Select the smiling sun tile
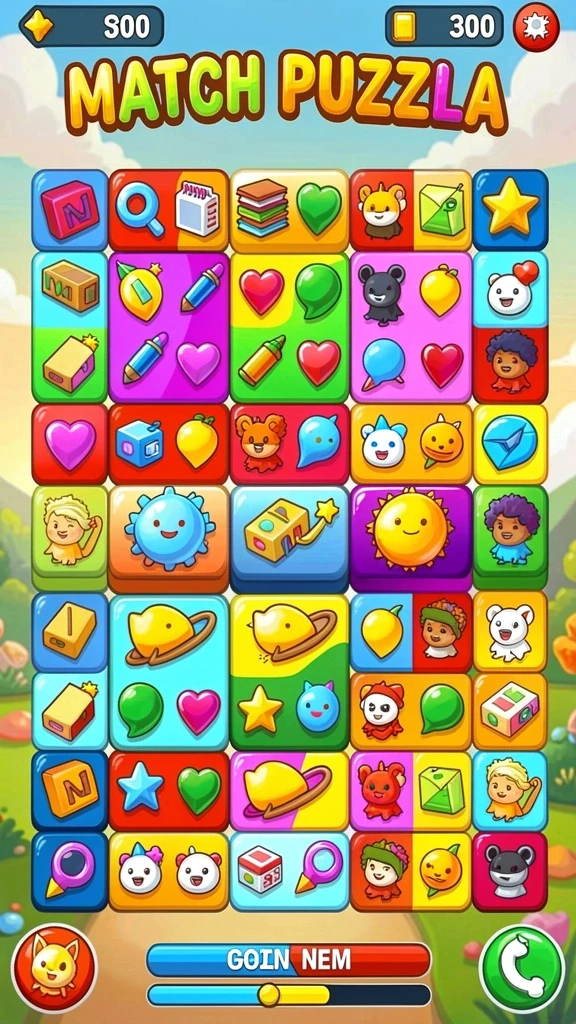576x1024 pixels. coord(411,530)
